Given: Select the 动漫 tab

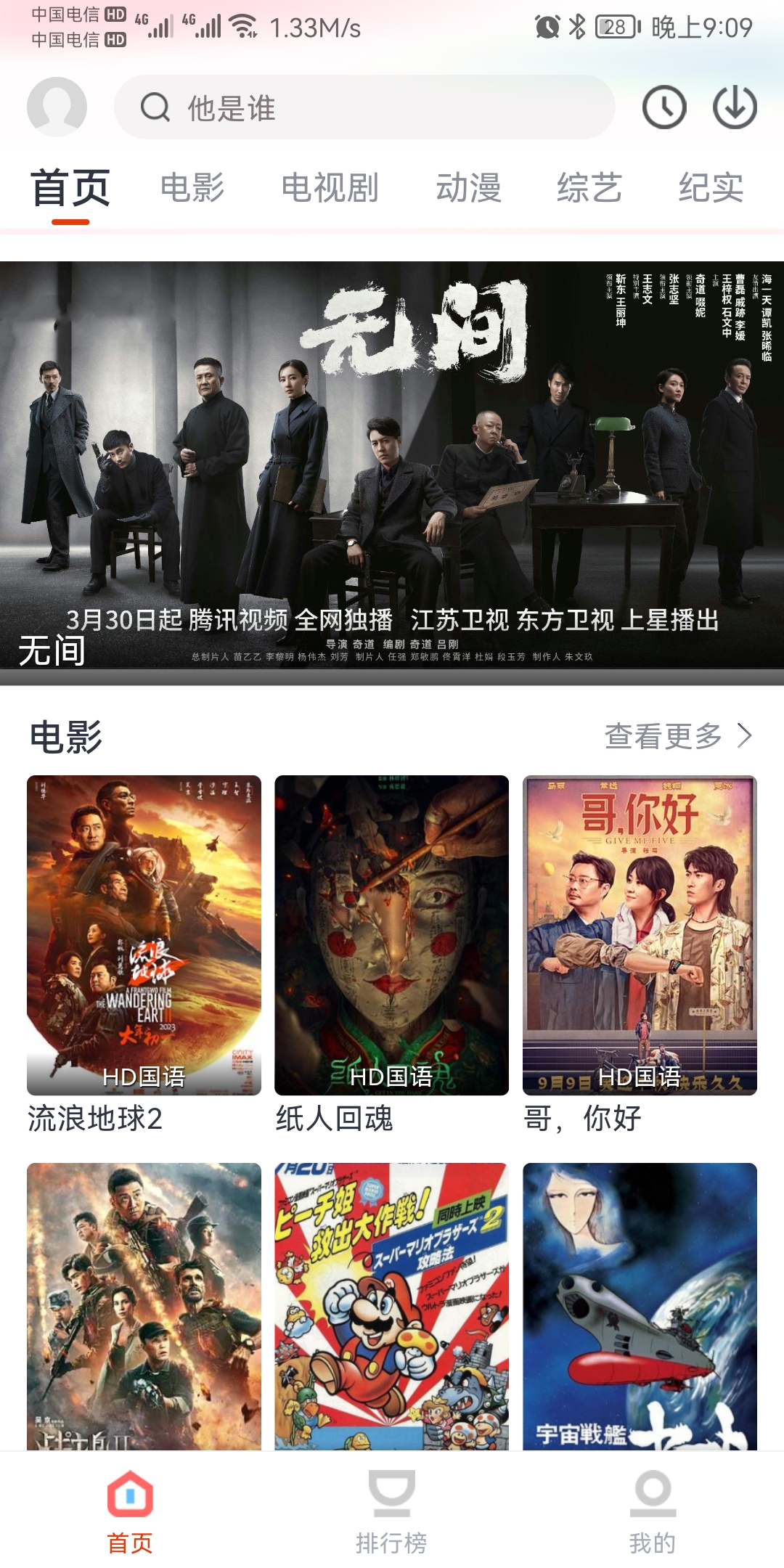Looking at the screenshot, I should (468, 188).
